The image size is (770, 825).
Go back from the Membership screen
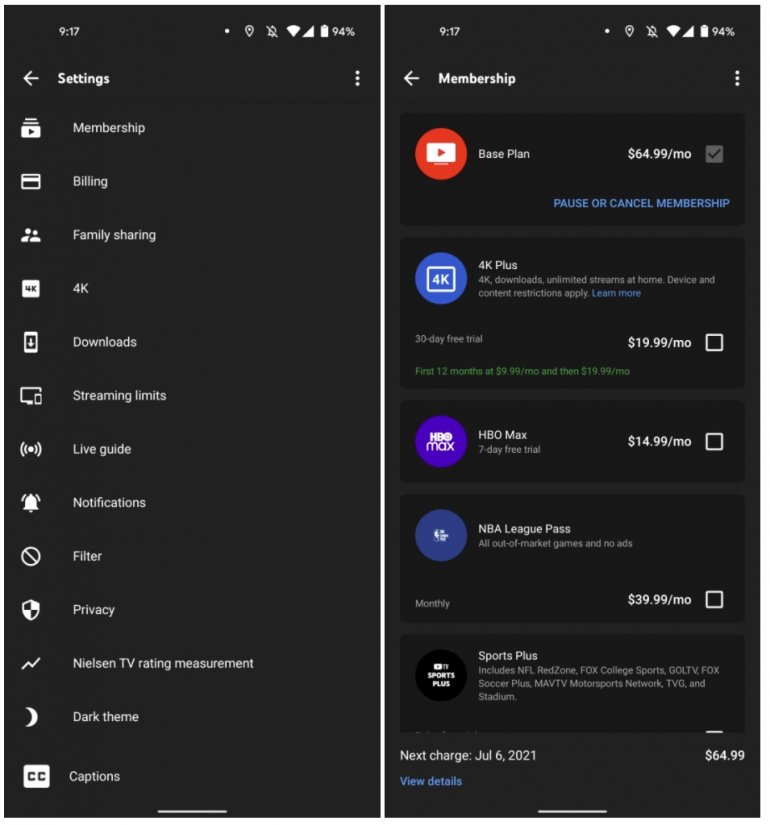(411, 78)
